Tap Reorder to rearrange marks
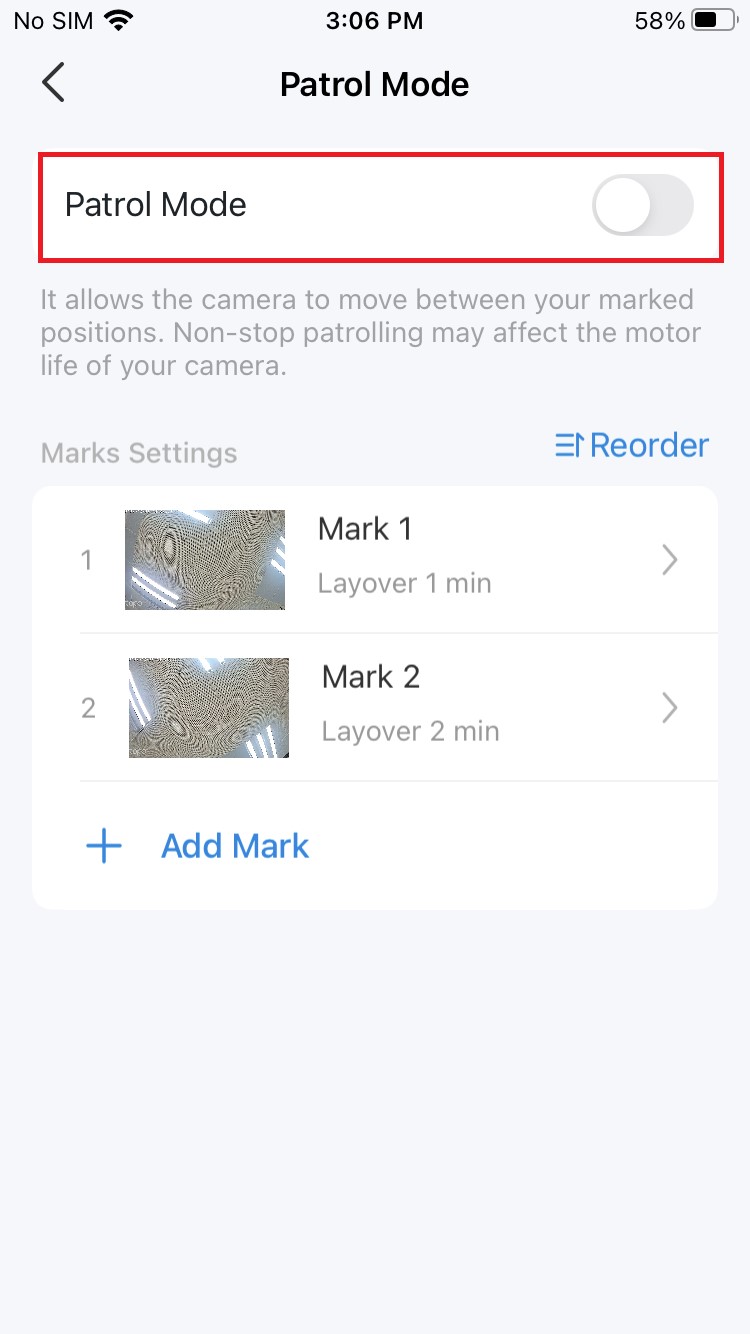Image resolution: width=750 pixels, height=1334 pixels. 632,445
